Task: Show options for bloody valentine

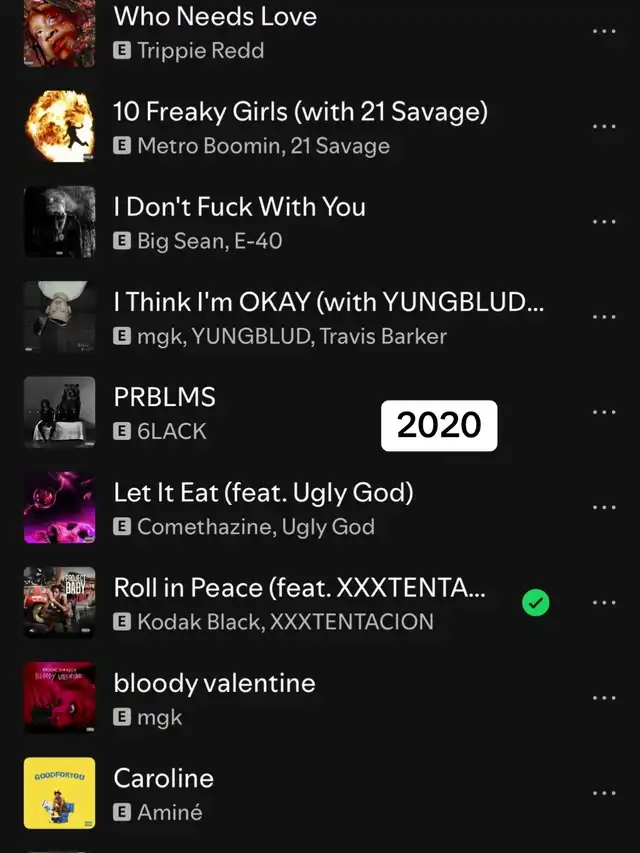Action: point(604,698)
